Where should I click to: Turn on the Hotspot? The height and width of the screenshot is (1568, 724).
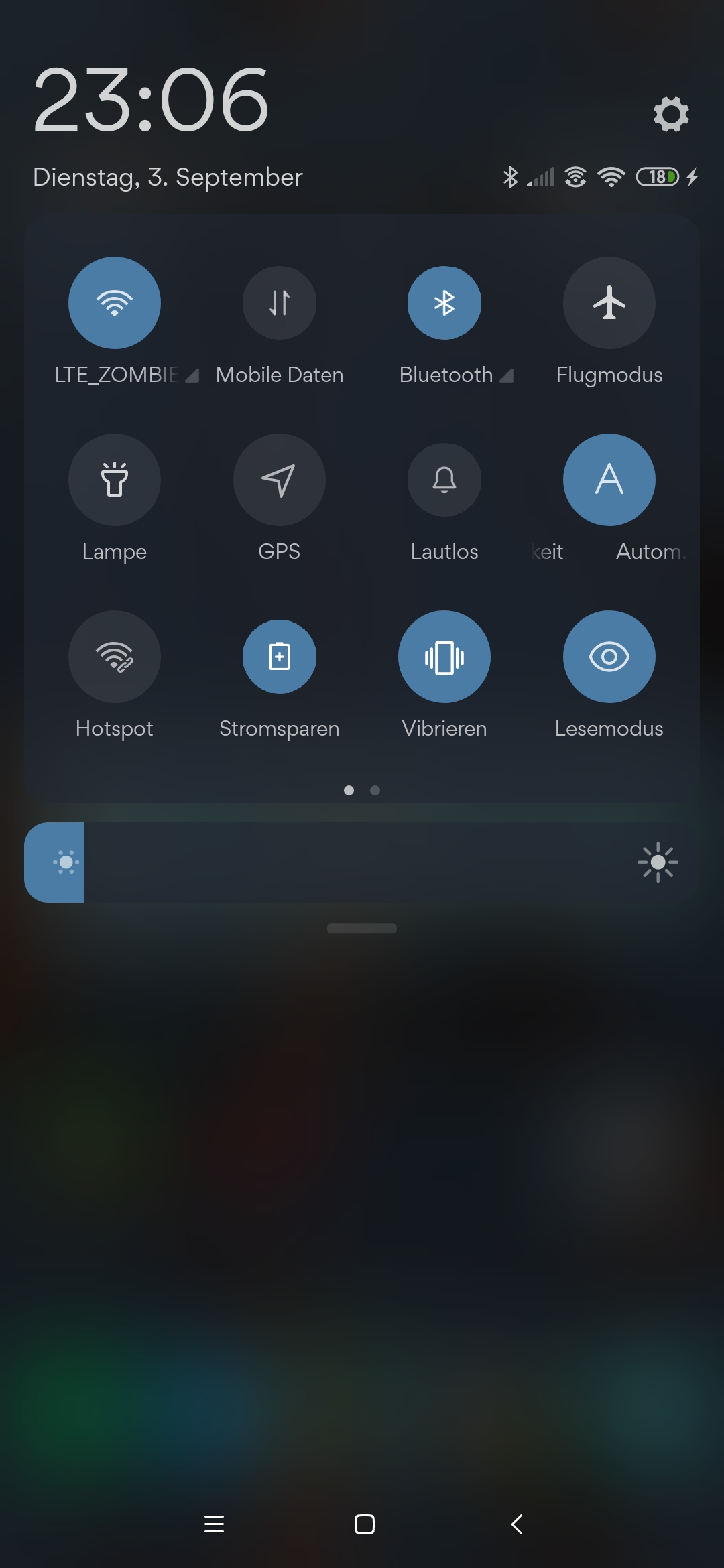click(x=115, y=657)
